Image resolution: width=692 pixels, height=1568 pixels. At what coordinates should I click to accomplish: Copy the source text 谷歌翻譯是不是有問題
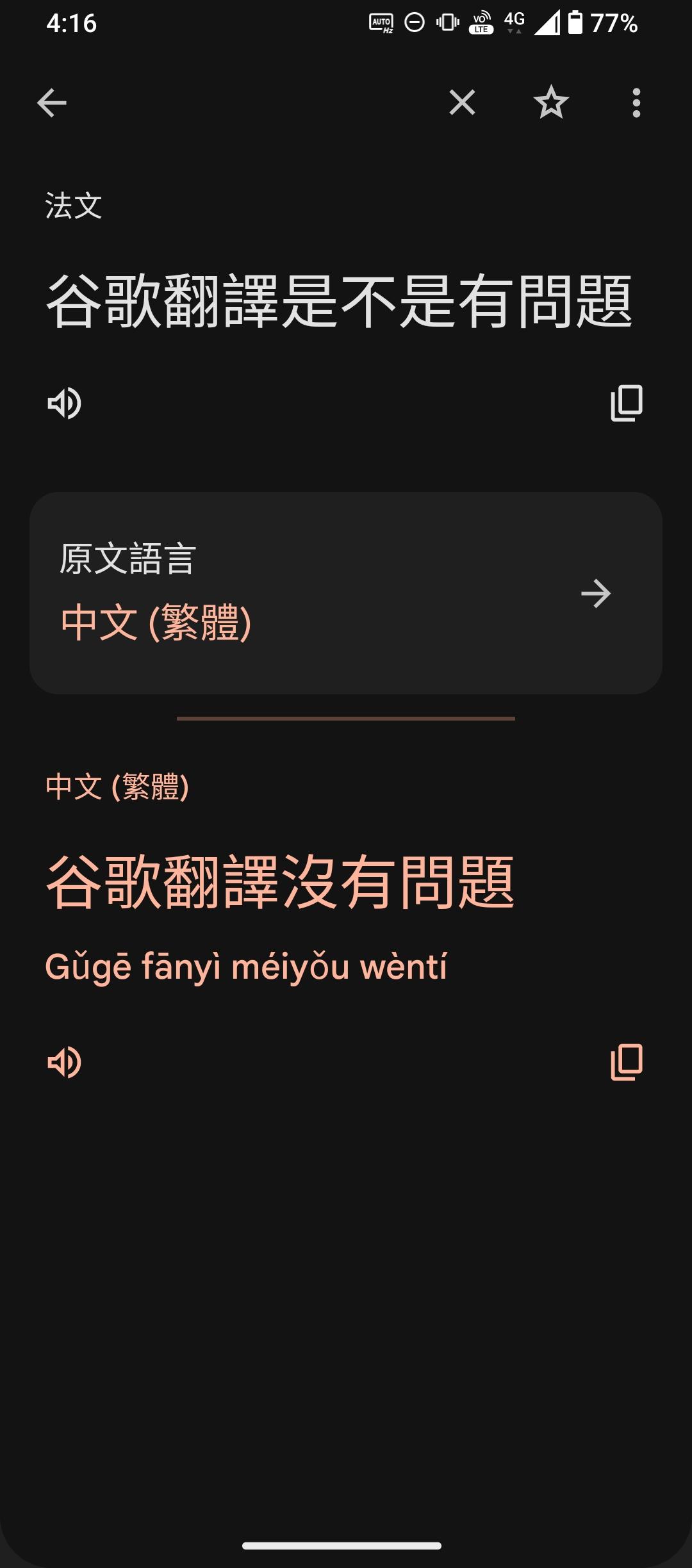[x=626, y=403]
